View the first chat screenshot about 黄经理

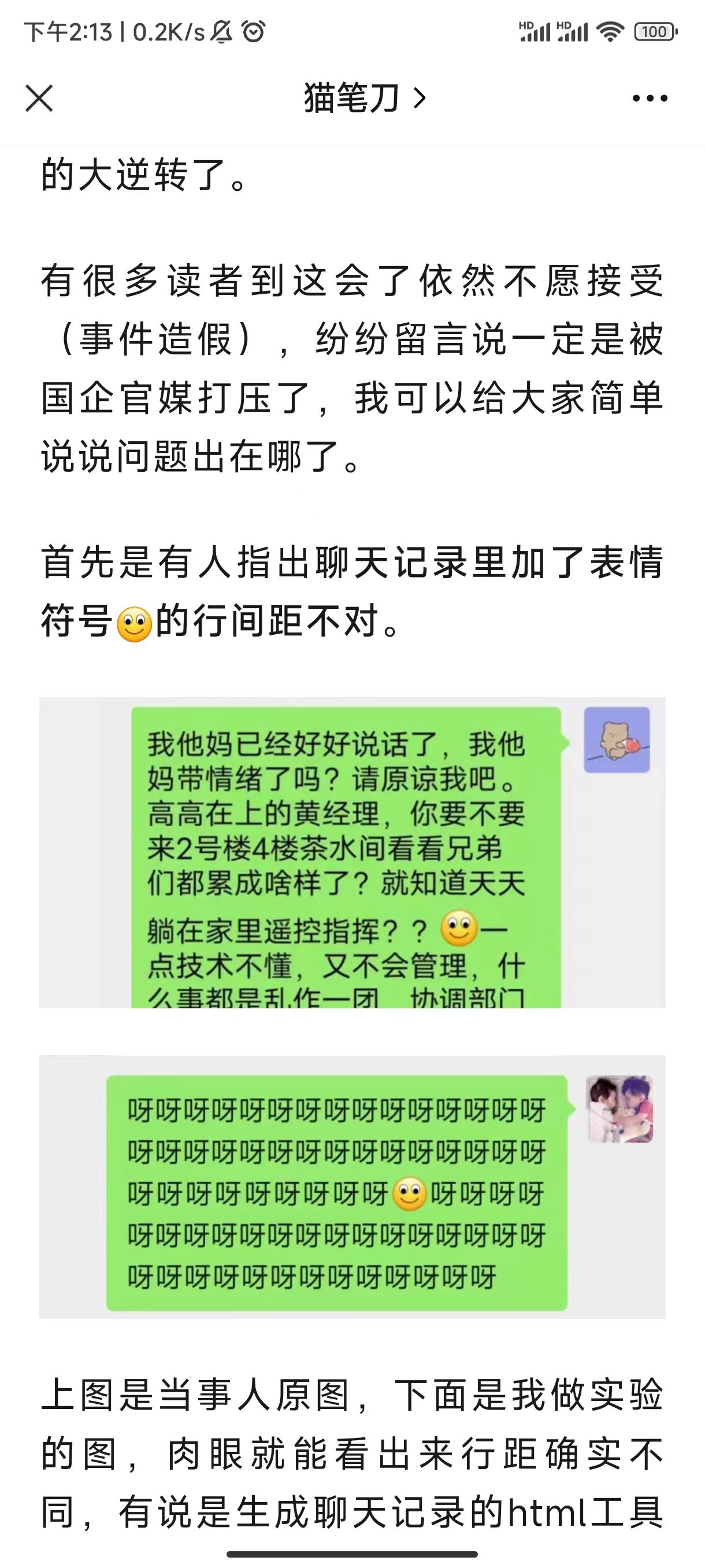point(352,852)
